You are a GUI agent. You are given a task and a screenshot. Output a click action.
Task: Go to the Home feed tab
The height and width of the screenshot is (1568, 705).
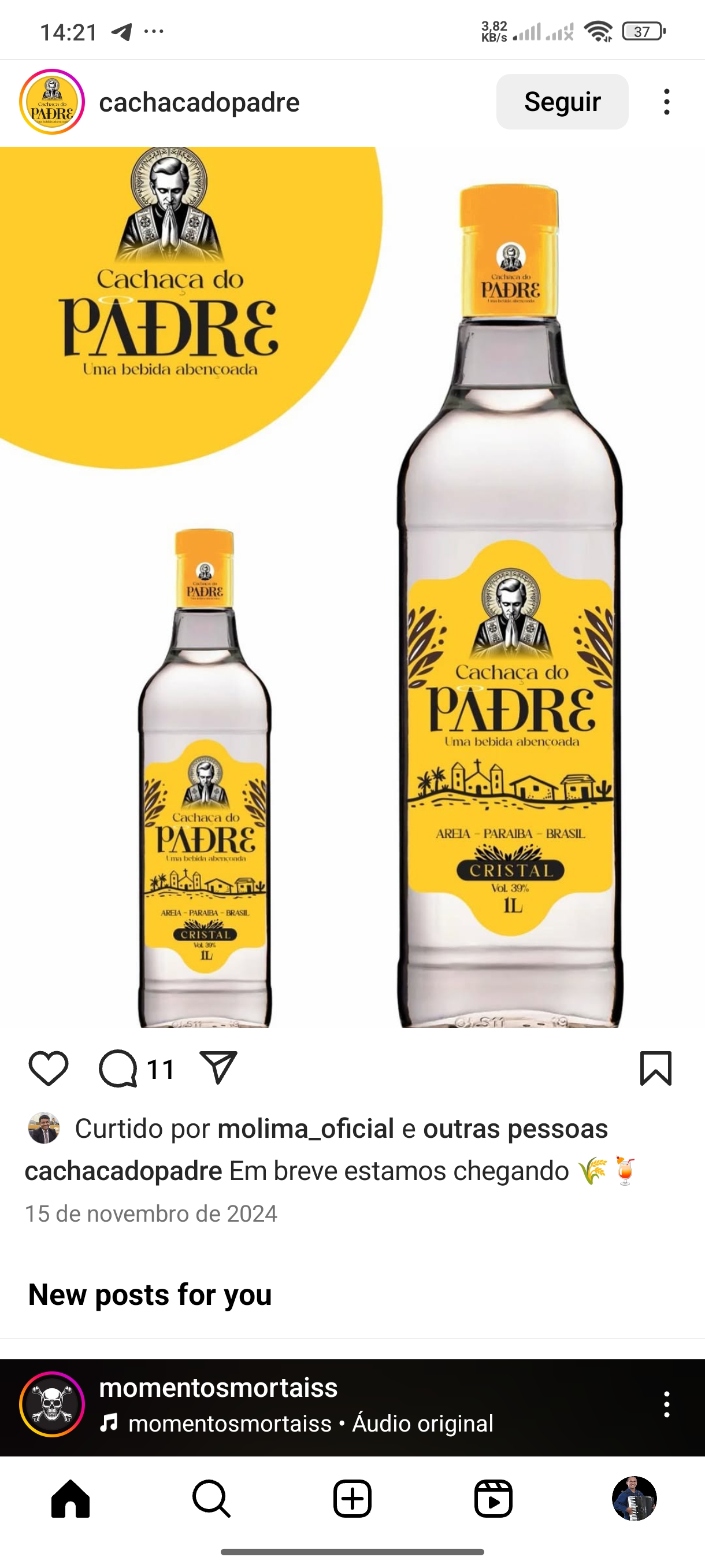[70, 1499]
